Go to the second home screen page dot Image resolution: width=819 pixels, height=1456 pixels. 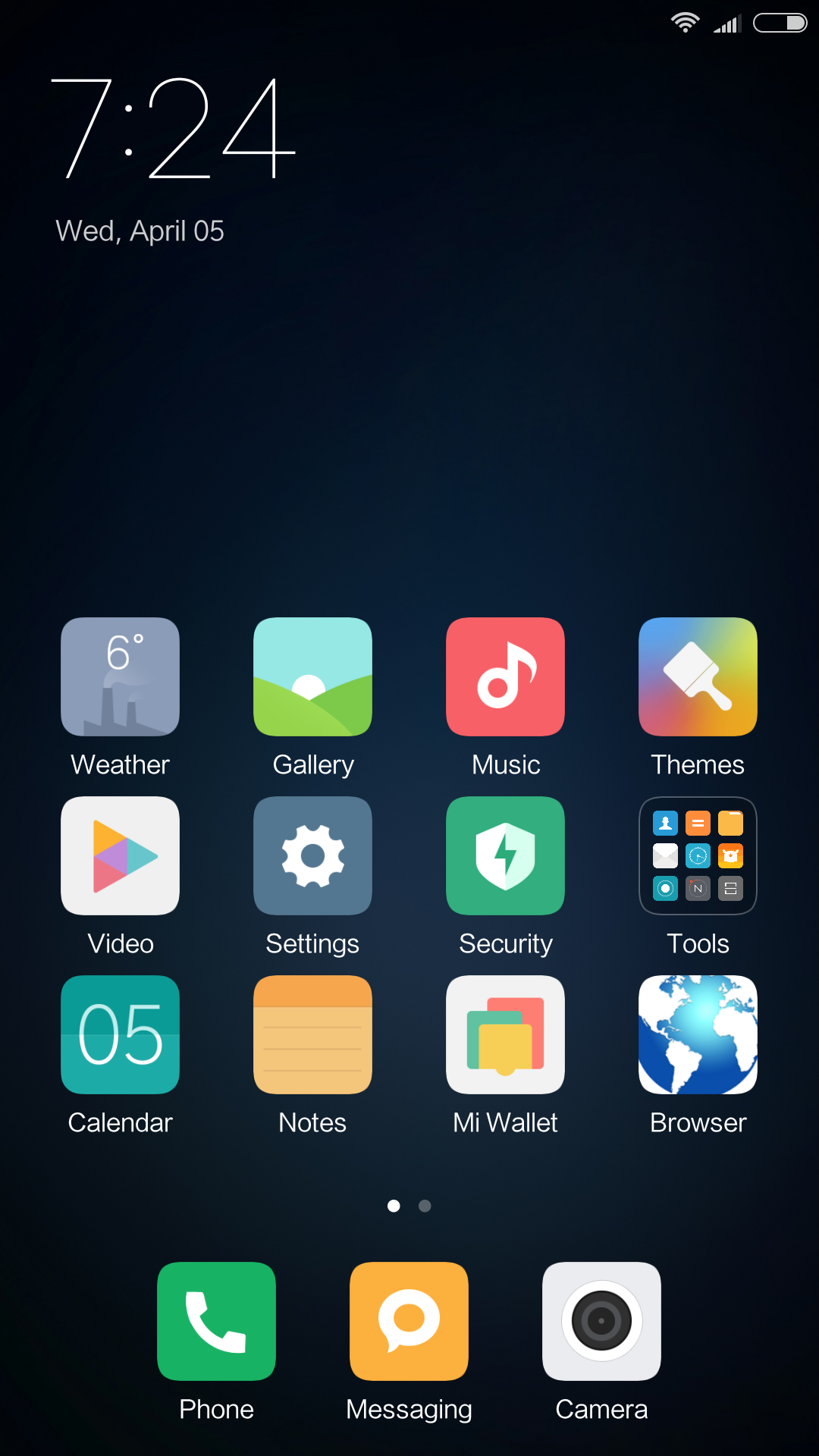(x=425, y=1206)
